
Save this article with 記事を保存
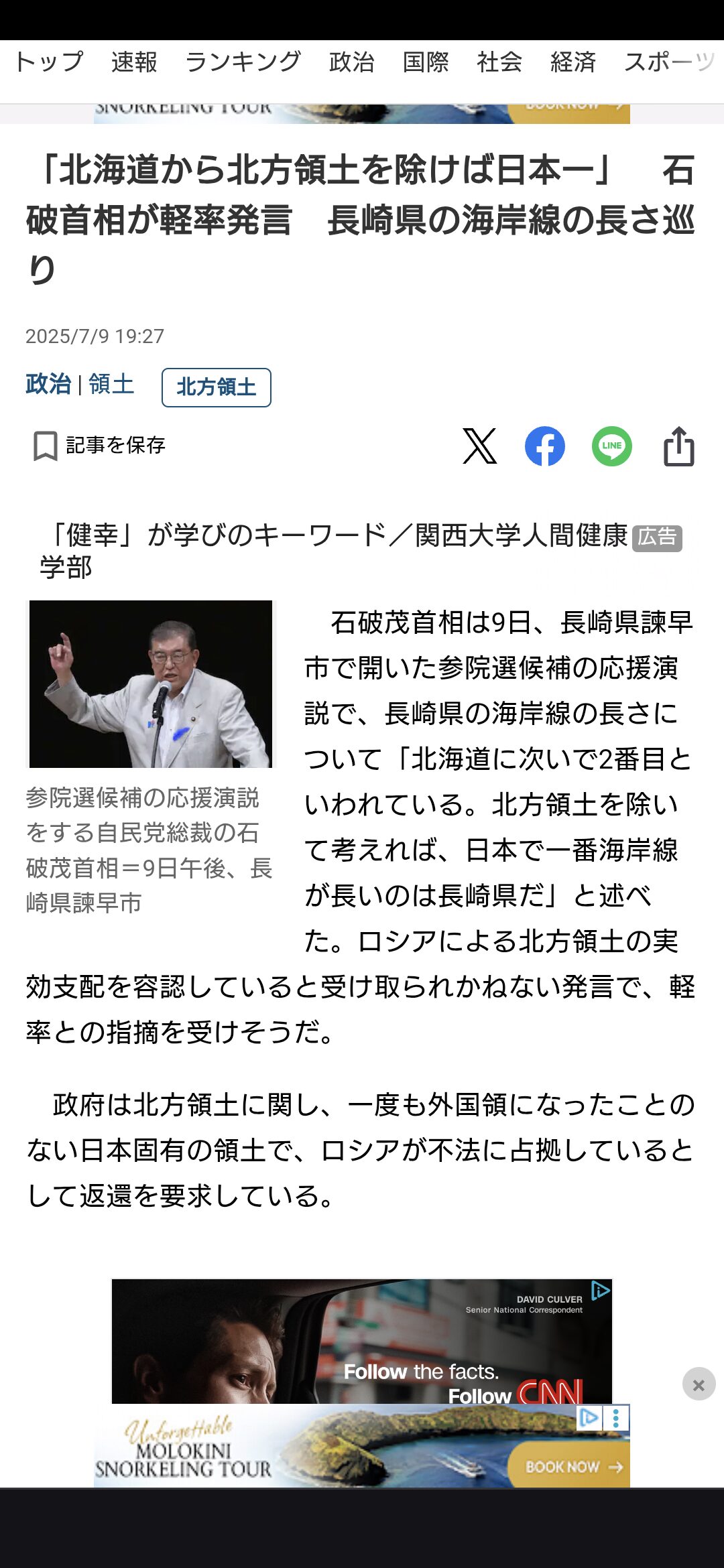tap(99, 446)
